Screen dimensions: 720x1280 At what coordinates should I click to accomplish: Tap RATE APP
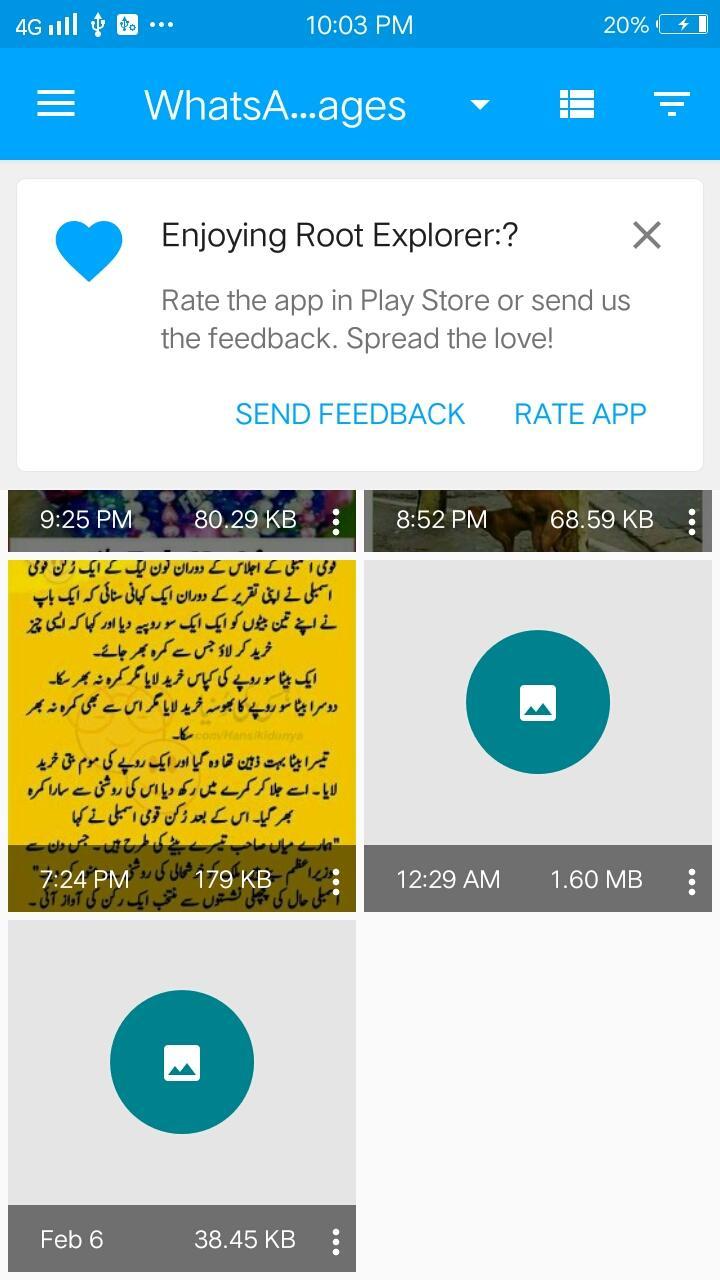[x=580, y=414]
